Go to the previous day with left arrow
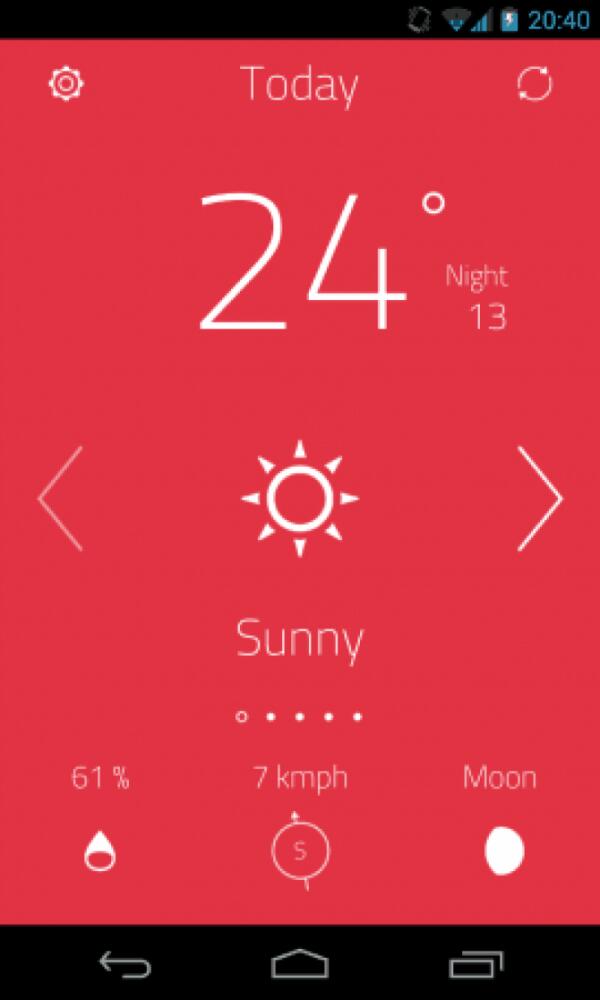The image size is (600, 1000). click(x=60, y=499)
